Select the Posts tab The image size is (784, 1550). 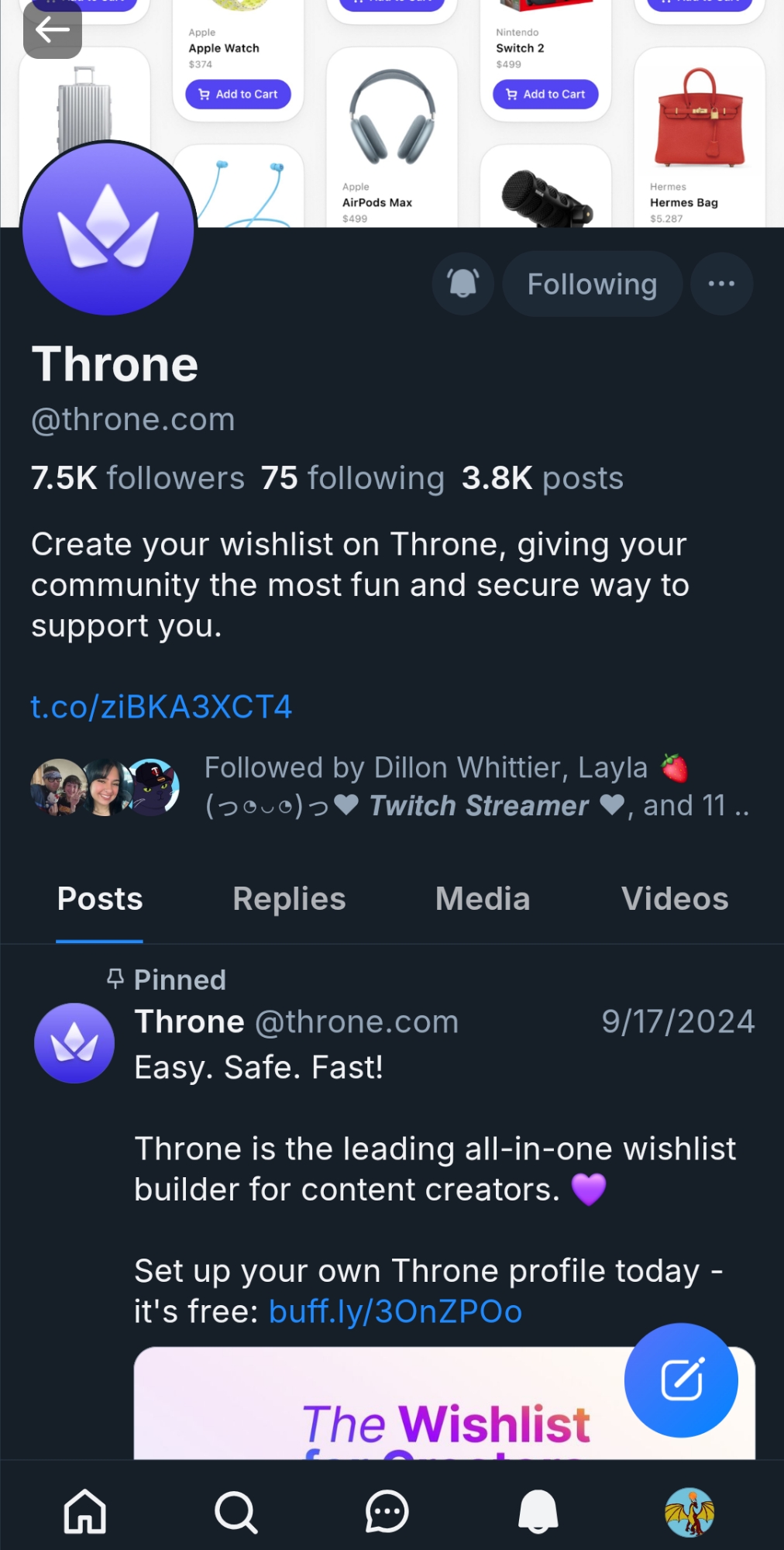click(100, 899)
